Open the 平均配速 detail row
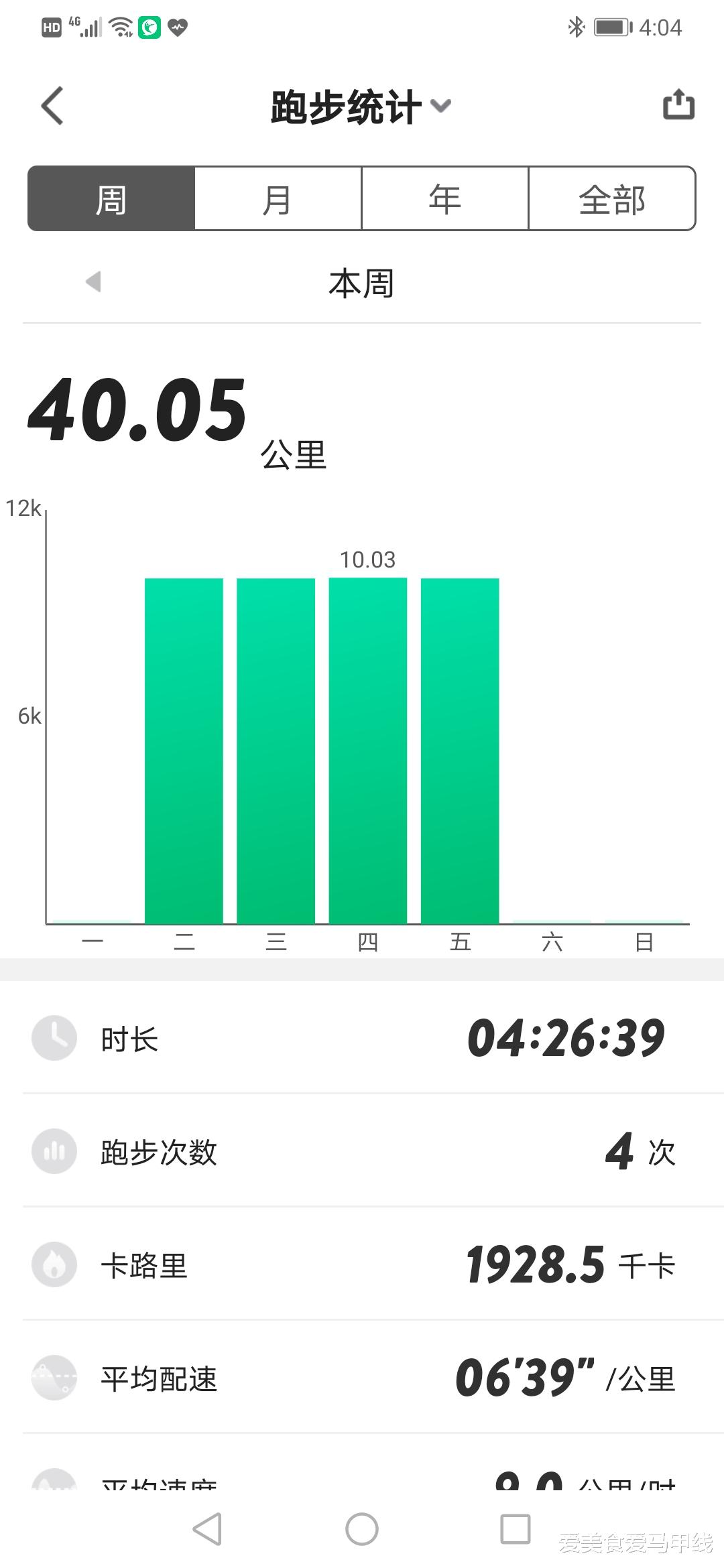Screen dimensions: 724x1568 tap(362, 1377)
